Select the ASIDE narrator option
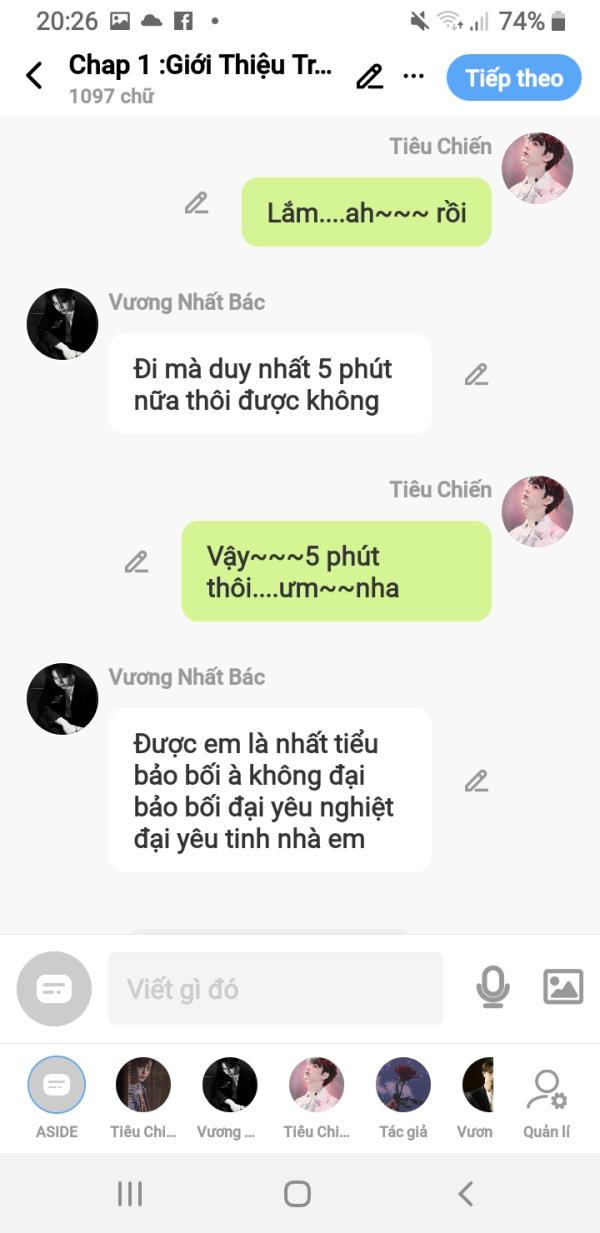600x1233 pixels. 56,1086
